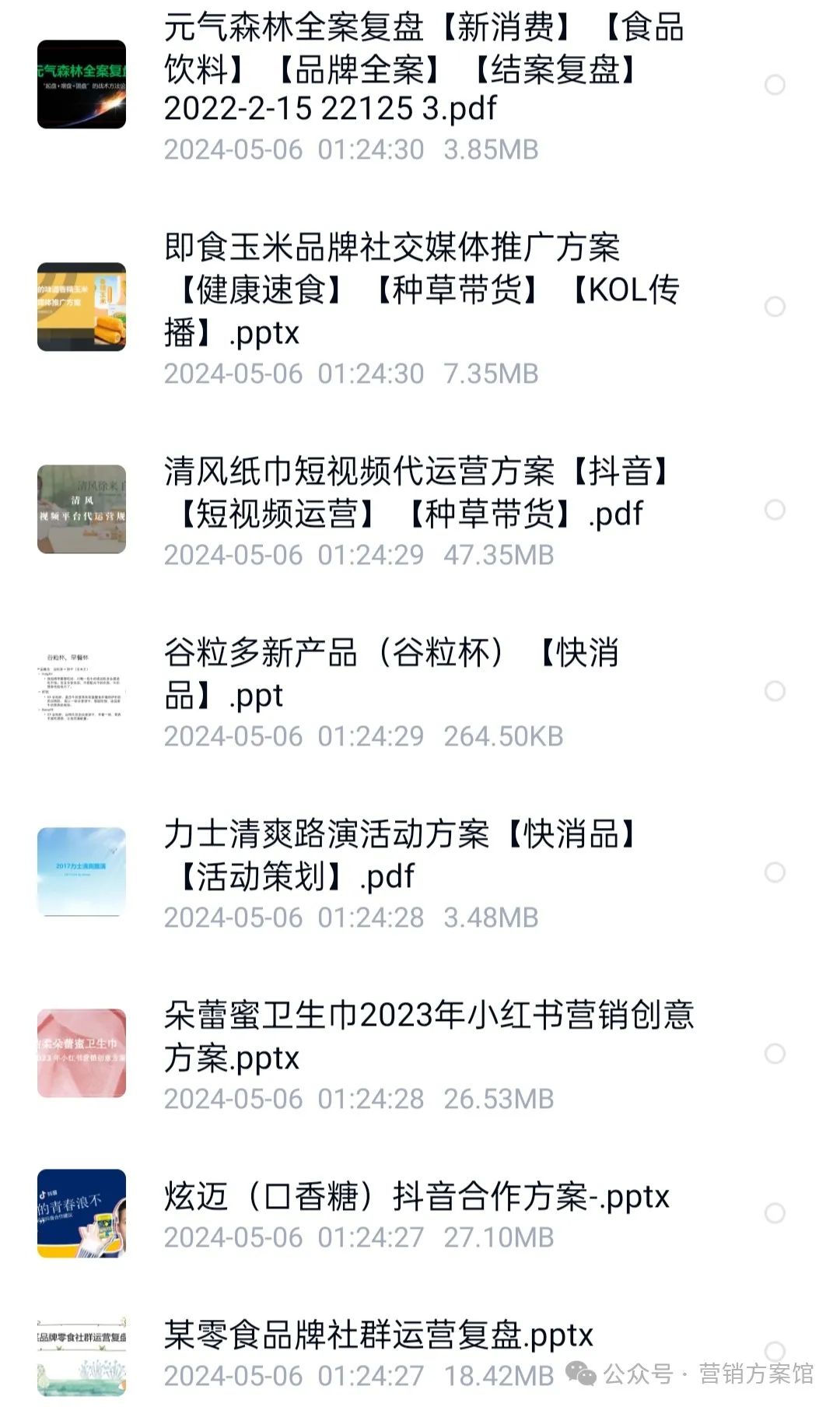Select the 元气森林全案复盘 file circle

[x=775, y=85]
